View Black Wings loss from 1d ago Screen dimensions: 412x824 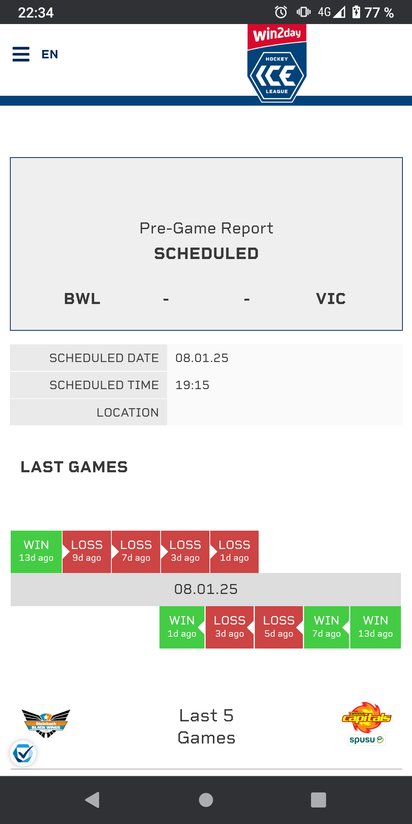pyautogui.click(x=234, y=551)
